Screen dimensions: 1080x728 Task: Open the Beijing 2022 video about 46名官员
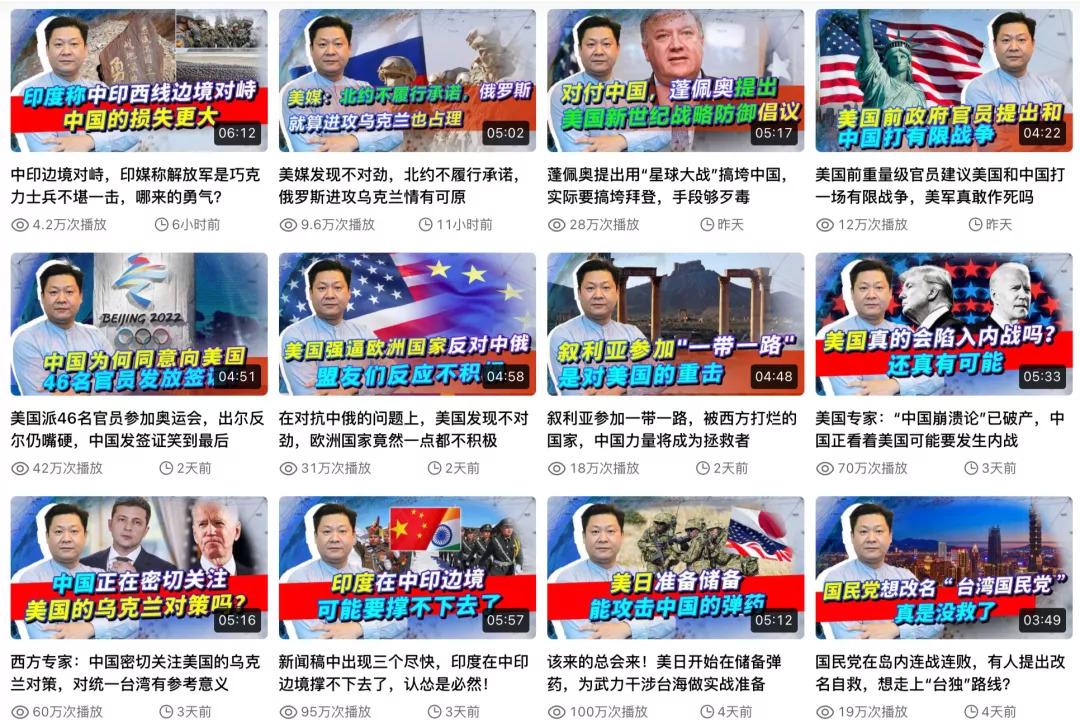point(139,324)
